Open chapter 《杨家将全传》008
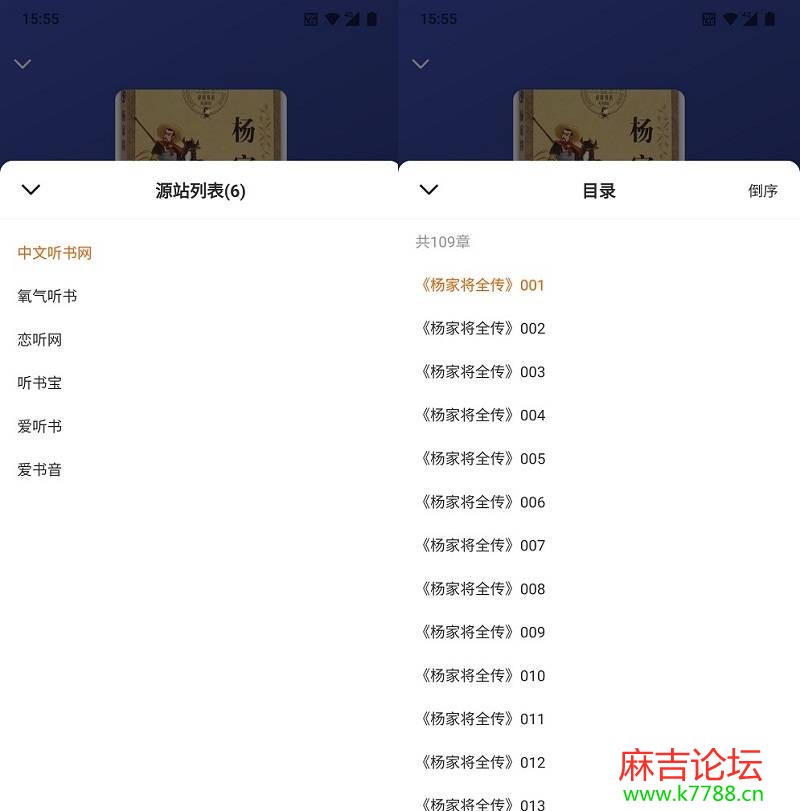The height and width of the screenshot is (811, 800). (x=481, y=589)
